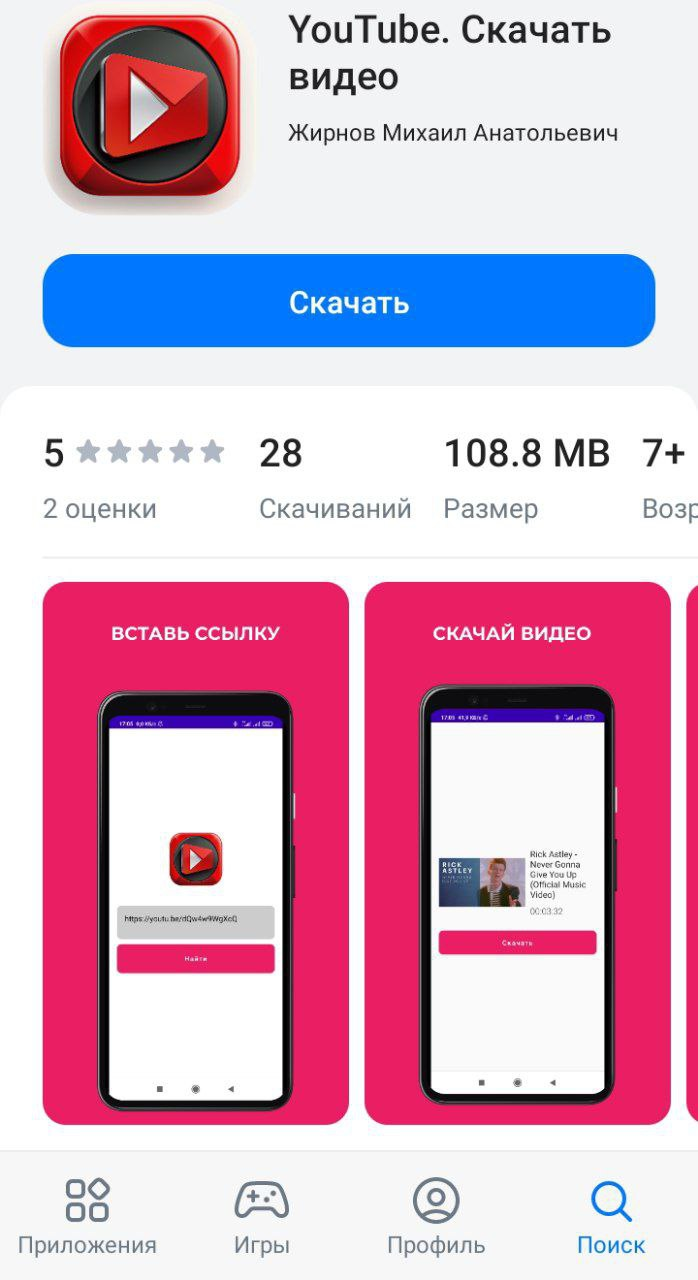Open the Вставь ссылку screenshot preview

[195, 853]
